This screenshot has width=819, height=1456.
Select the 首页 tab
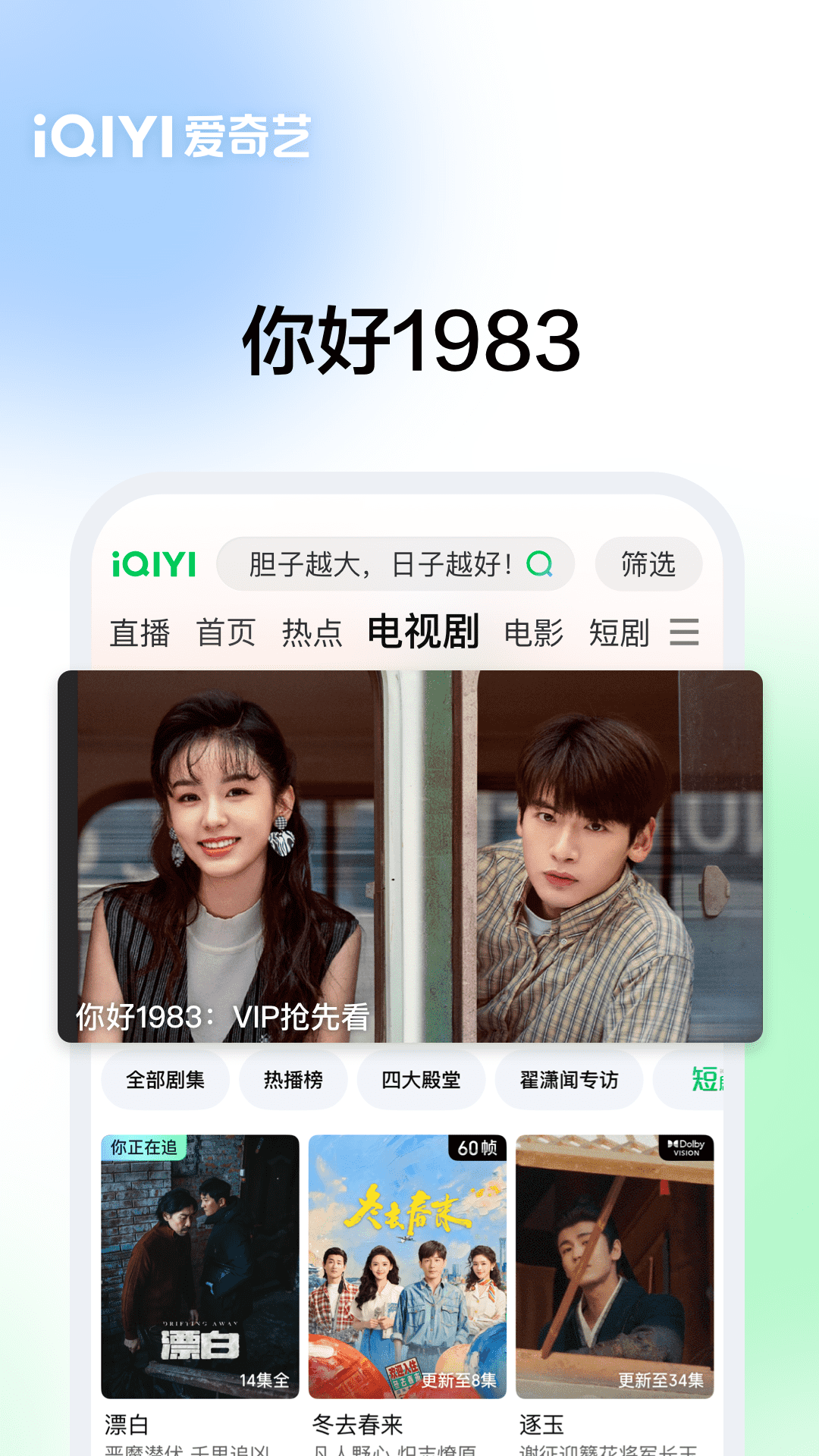[227, 632]
